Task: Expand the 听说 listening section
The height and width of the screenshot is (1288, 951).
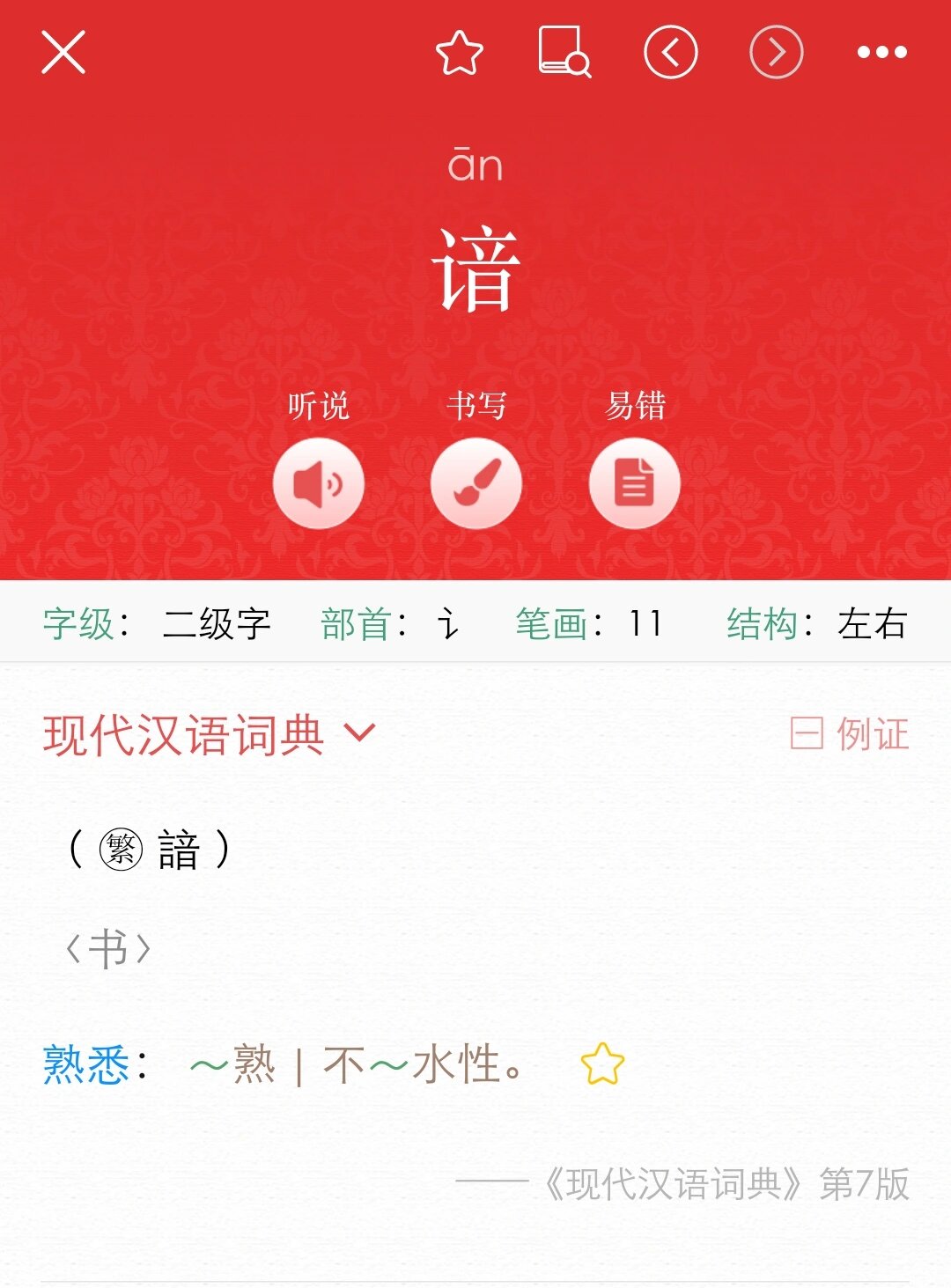Action: pos(319,407)
